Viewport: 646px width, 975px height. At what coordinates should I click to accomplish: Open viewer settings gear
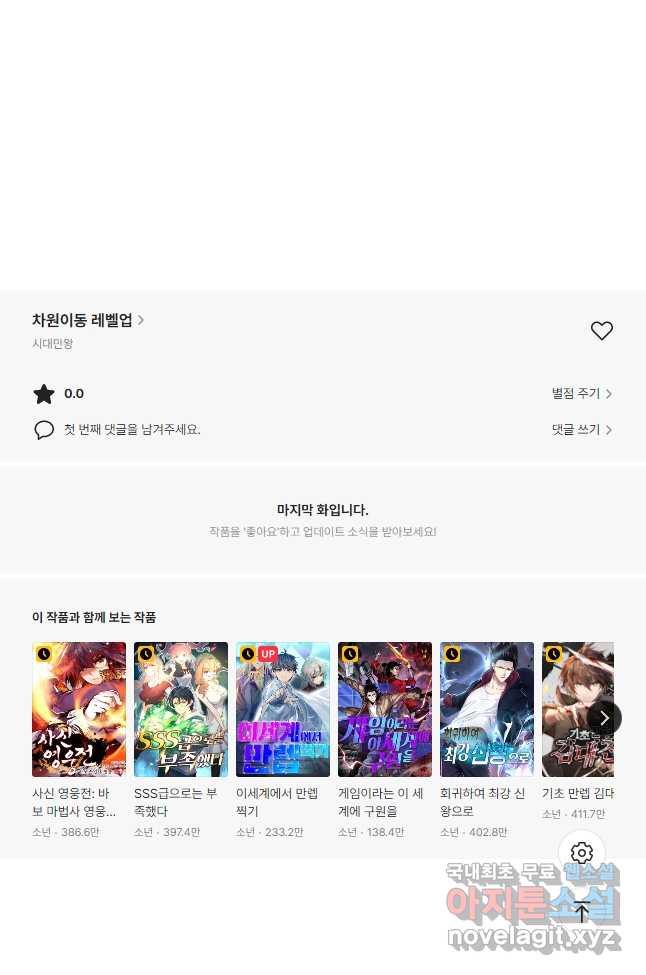(582, 853)
